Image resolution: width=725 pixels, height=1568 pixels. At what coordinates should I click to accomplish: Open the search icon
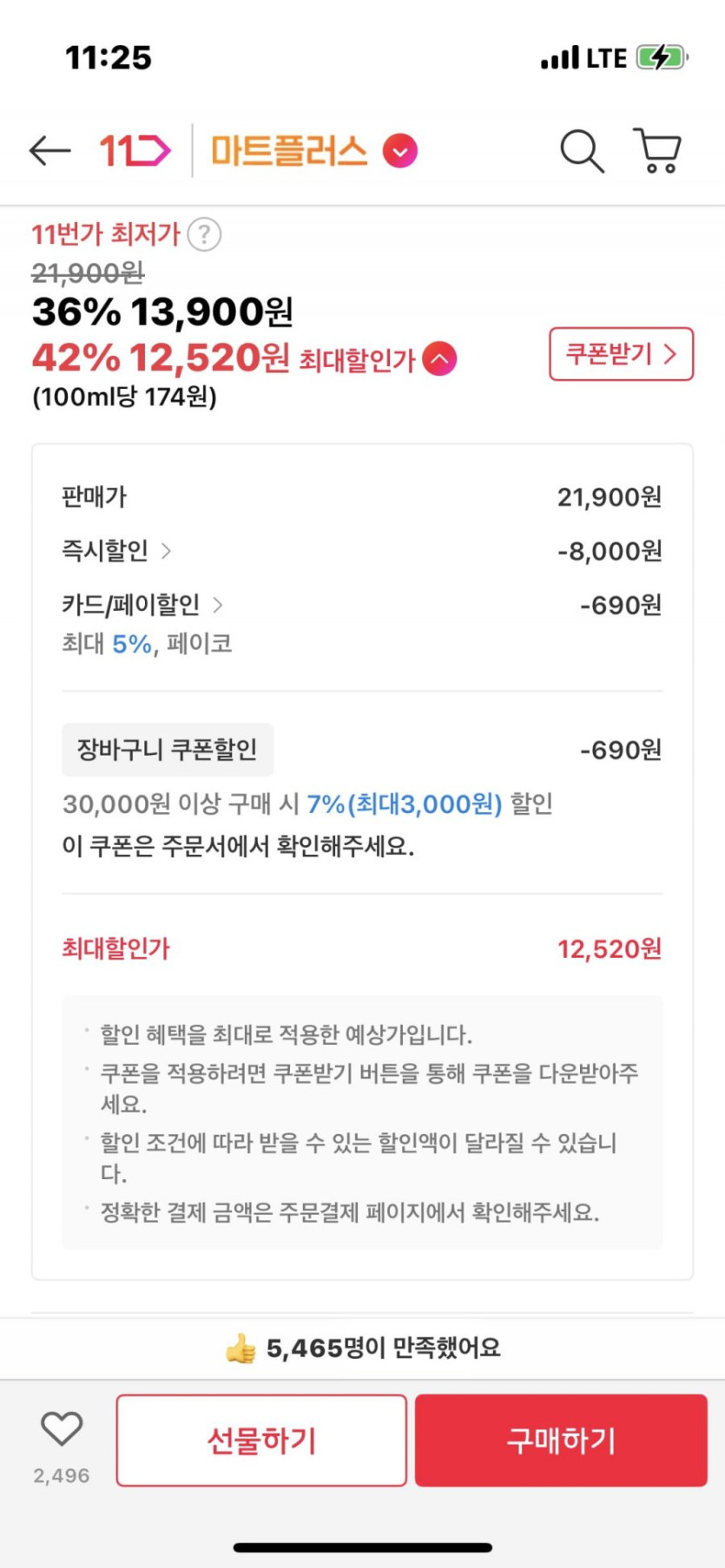click(581, 151)
